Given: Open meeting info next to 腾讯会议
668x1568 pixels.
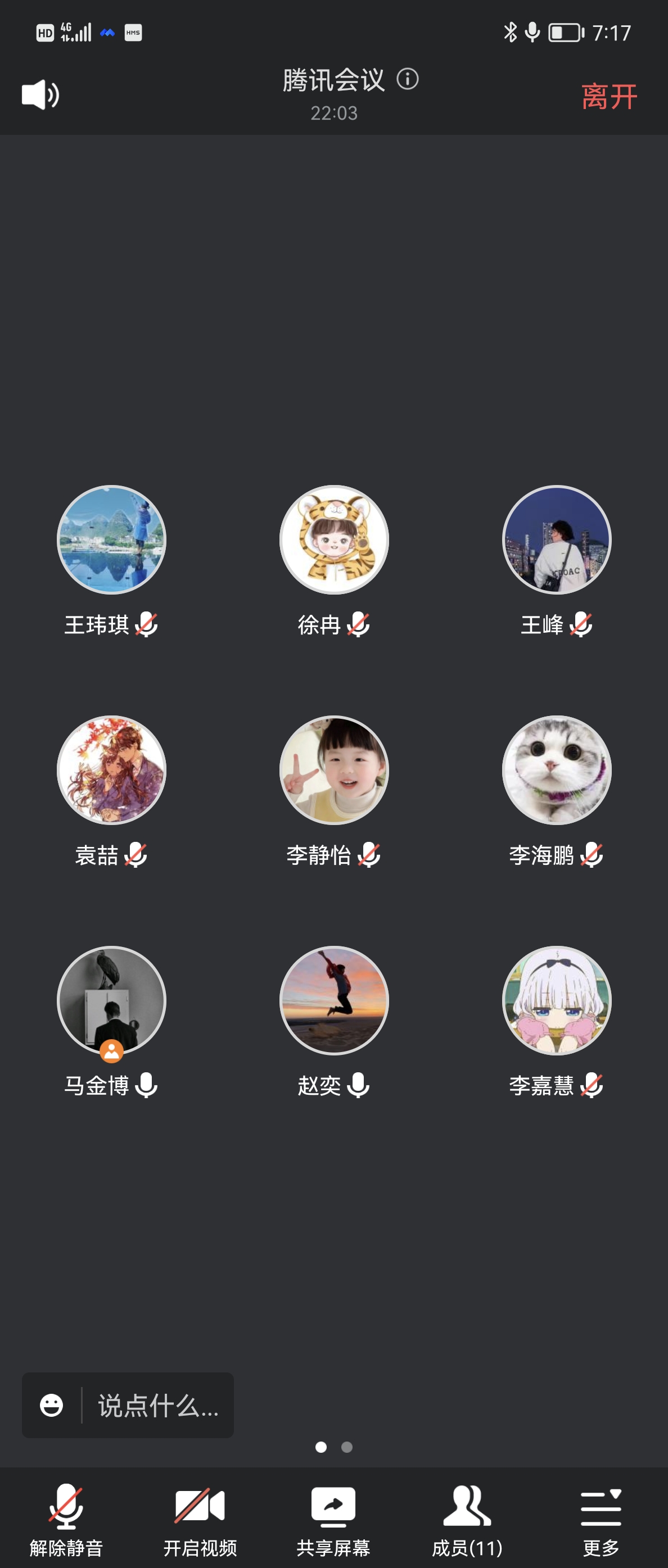Looking at the screenshot, I should tap(407, 79).
